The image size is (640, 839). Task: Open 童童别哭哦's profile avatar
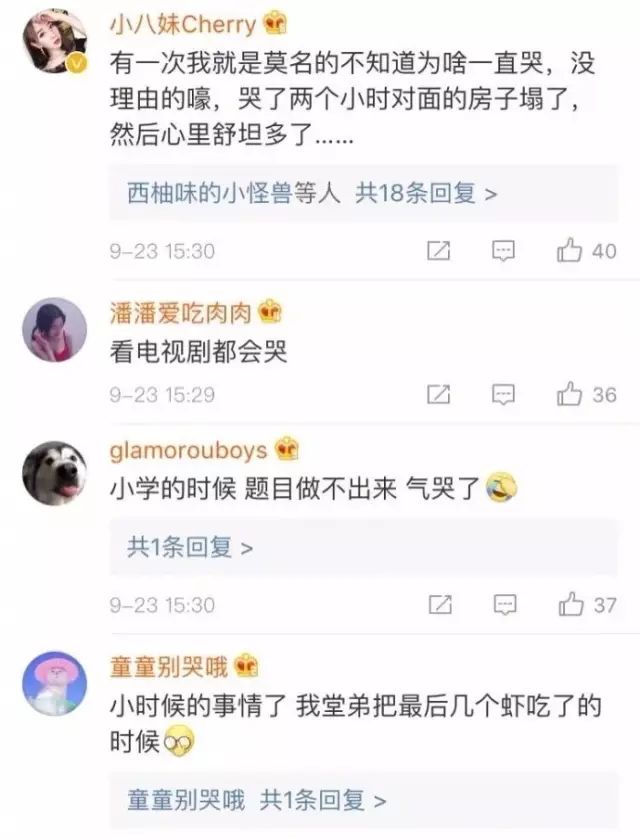click(55, 683)
